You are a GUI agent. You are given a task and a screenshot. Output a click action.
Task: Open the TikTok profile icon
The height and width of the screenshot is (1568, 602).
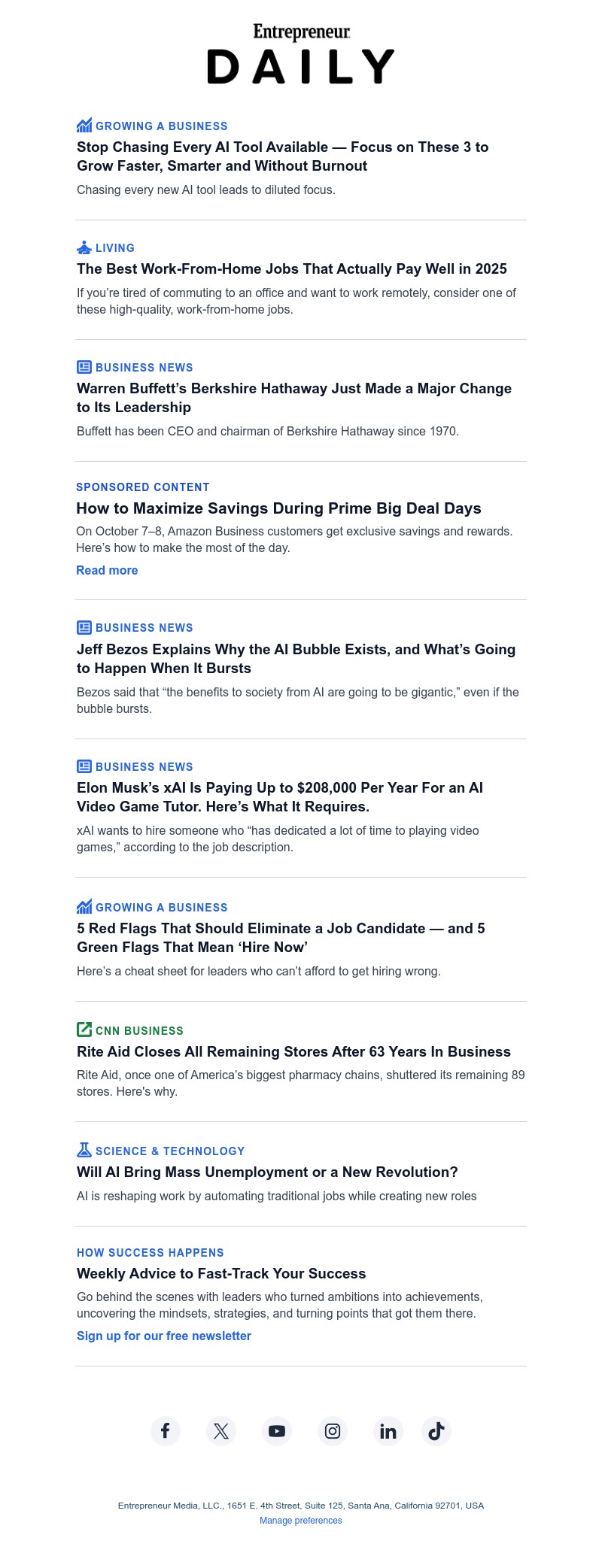coord(436,1430)
